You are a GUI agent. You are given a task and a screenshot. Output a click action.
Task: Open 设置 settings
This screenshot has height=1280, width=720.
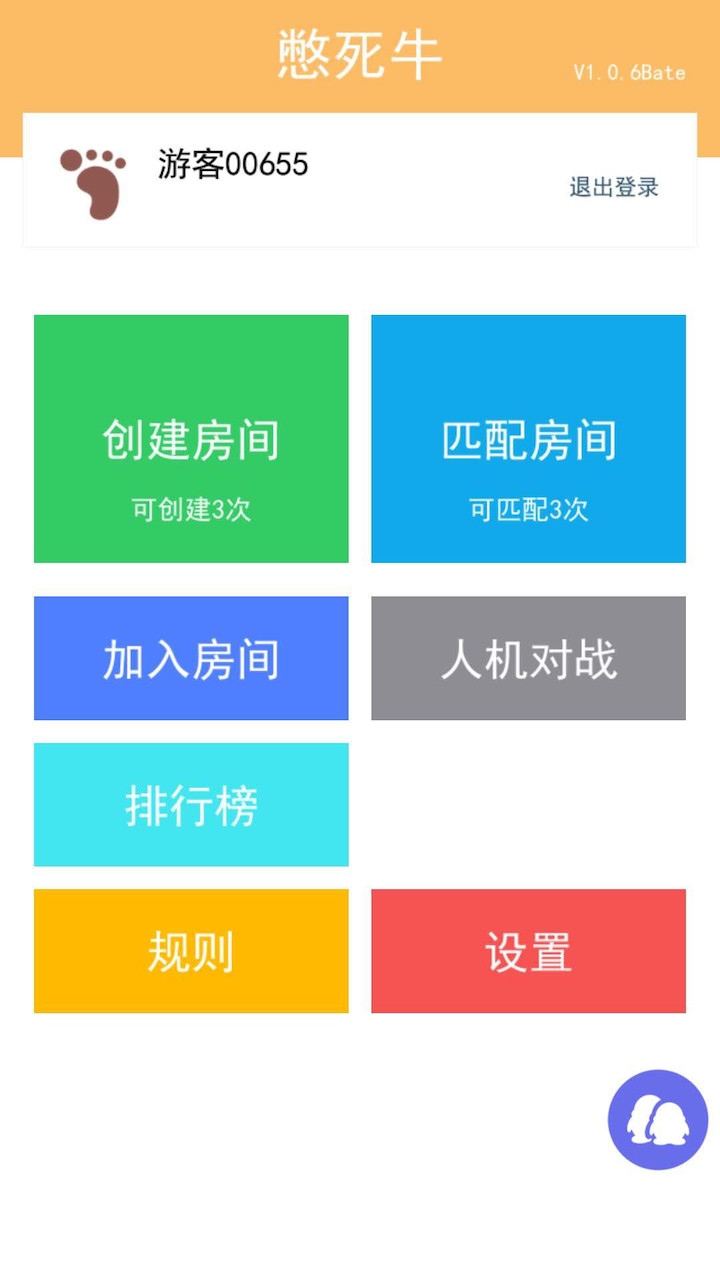[x=528, y=950]
